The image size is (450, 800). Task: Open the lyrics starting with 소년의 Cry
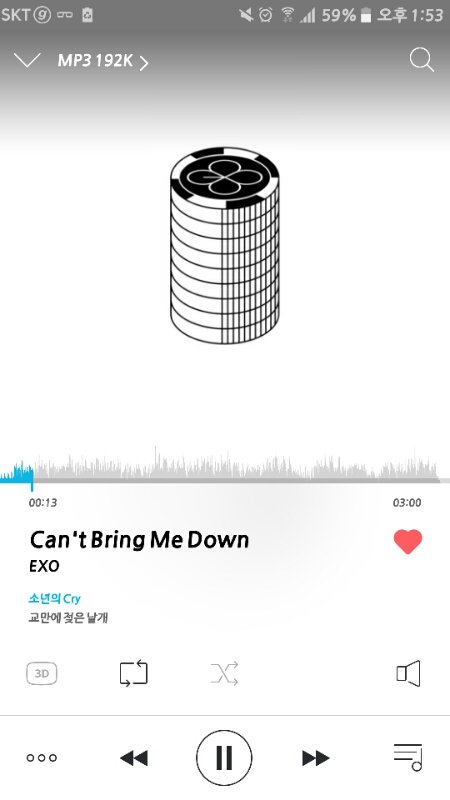[x=68, y=608]
